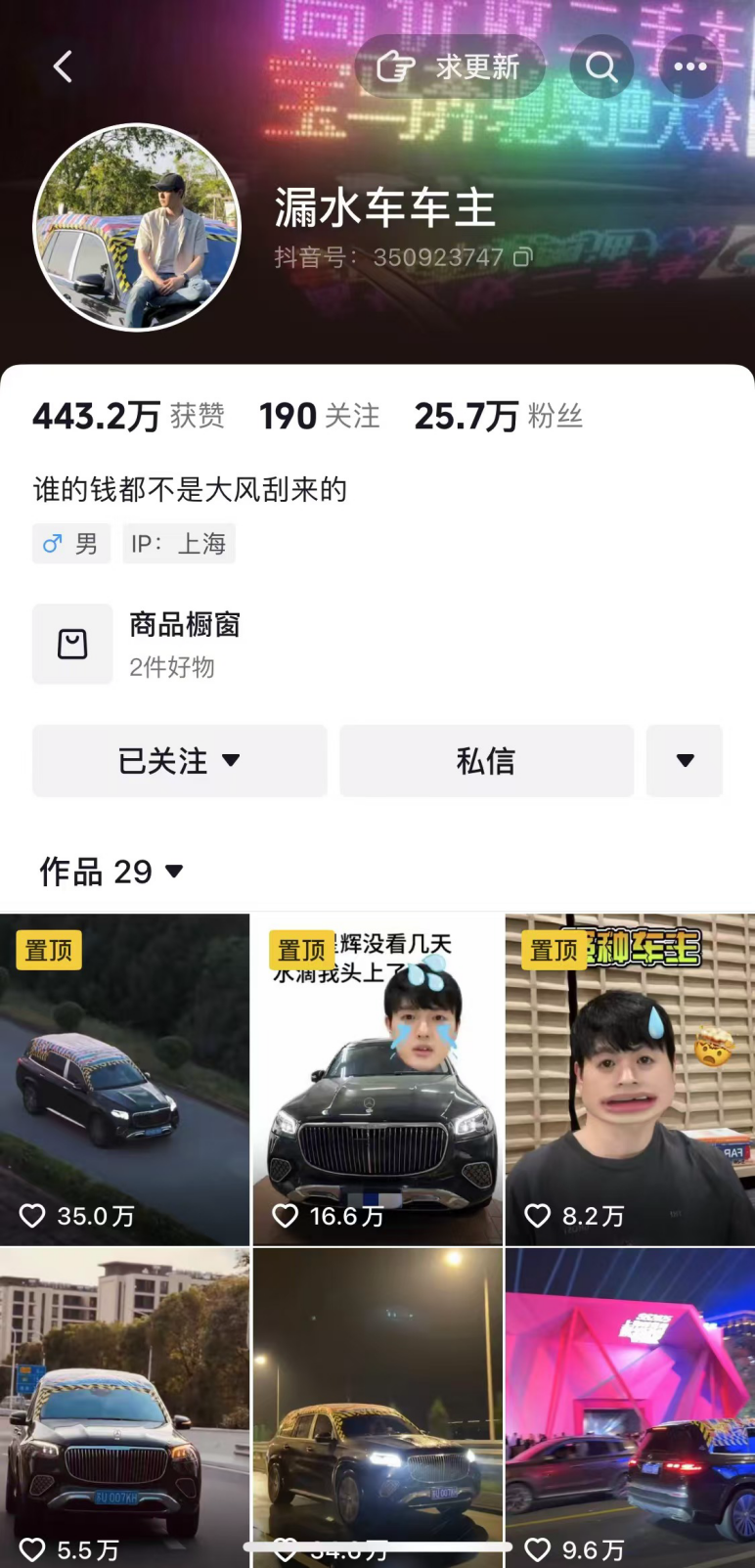Viewport: 755px width, 1568px height.
Task: Play the pinned video with 35.0万 likes
Action: click(124, 1079)
